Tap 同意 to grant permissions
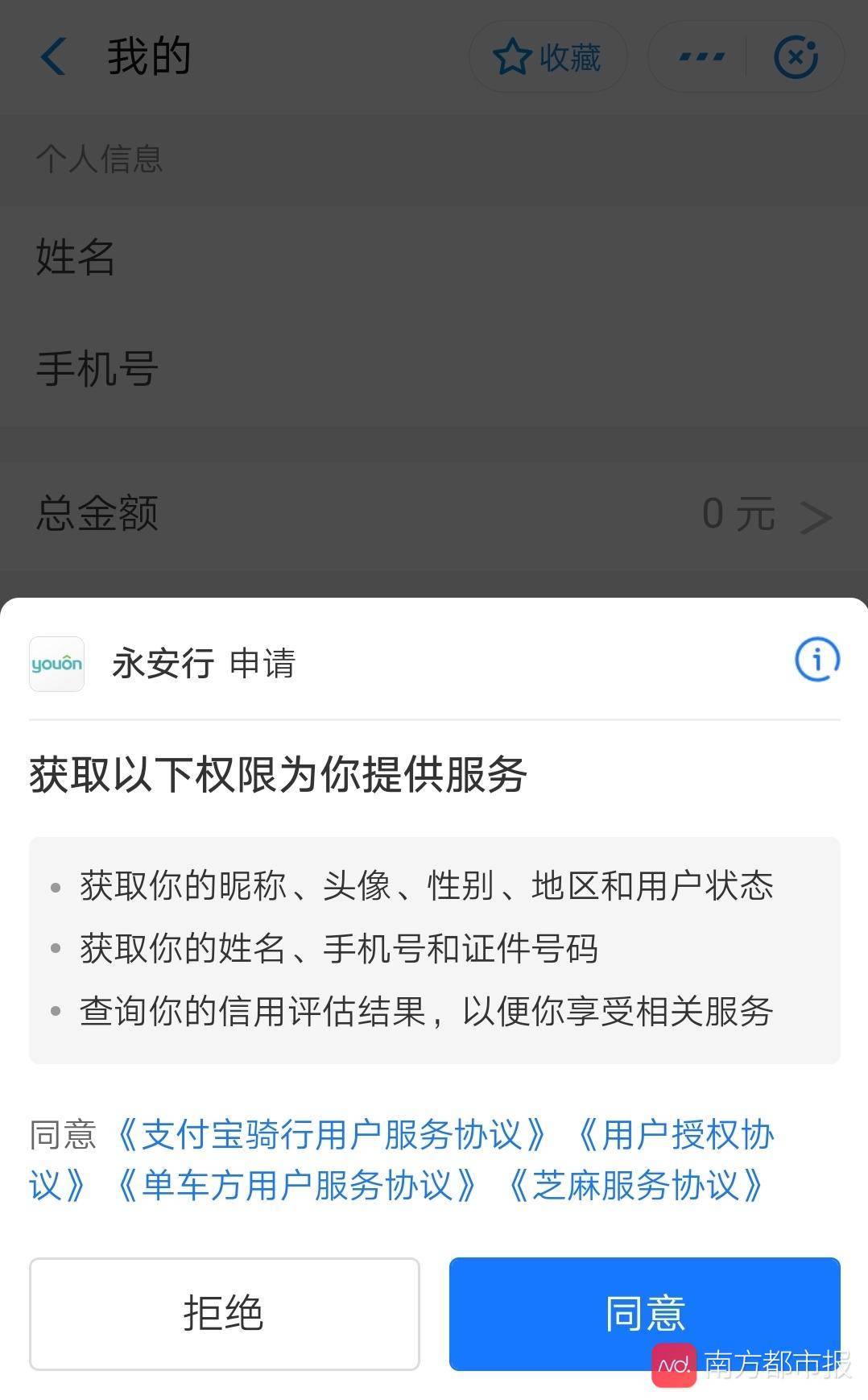 [644, 1313]
